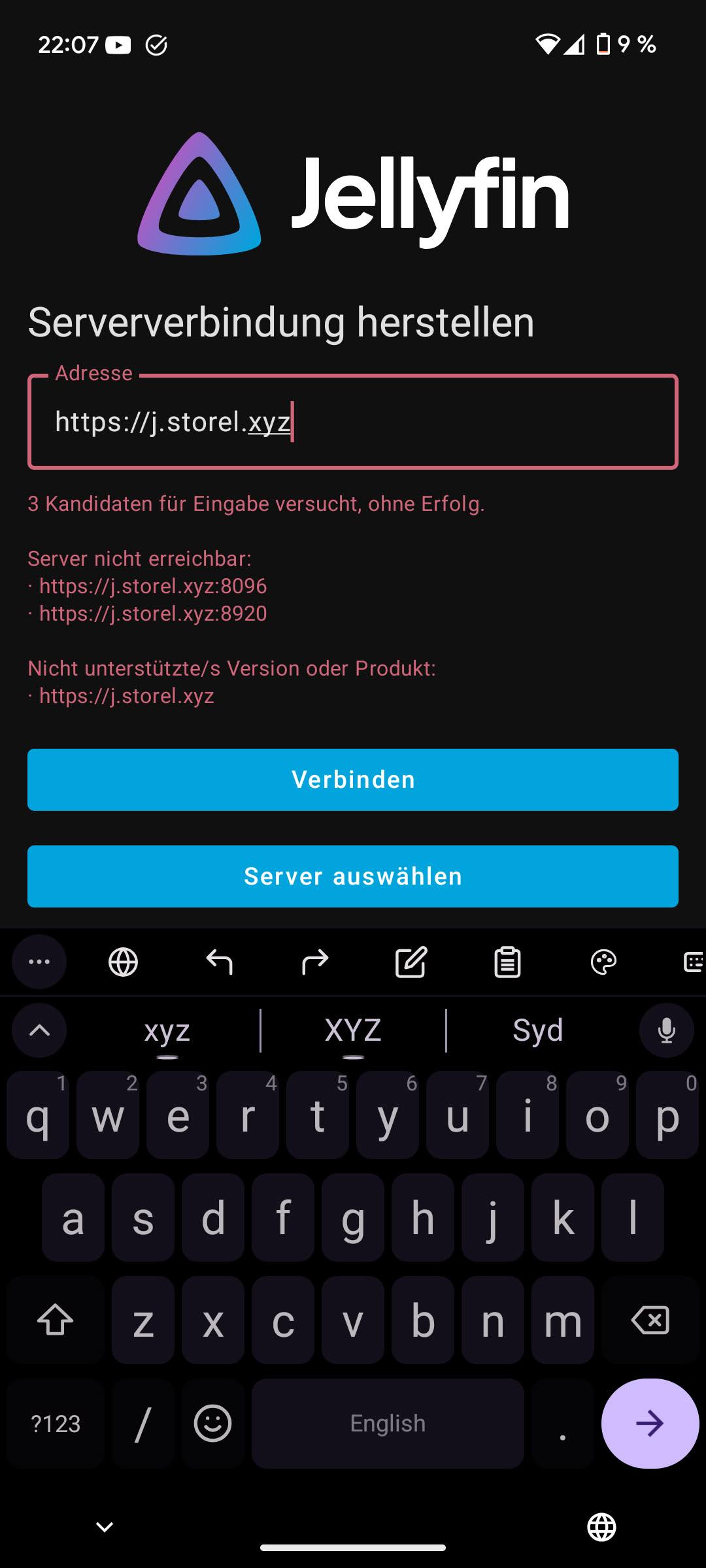
Task: Open the keyboard theme palette
Action: 603,962
